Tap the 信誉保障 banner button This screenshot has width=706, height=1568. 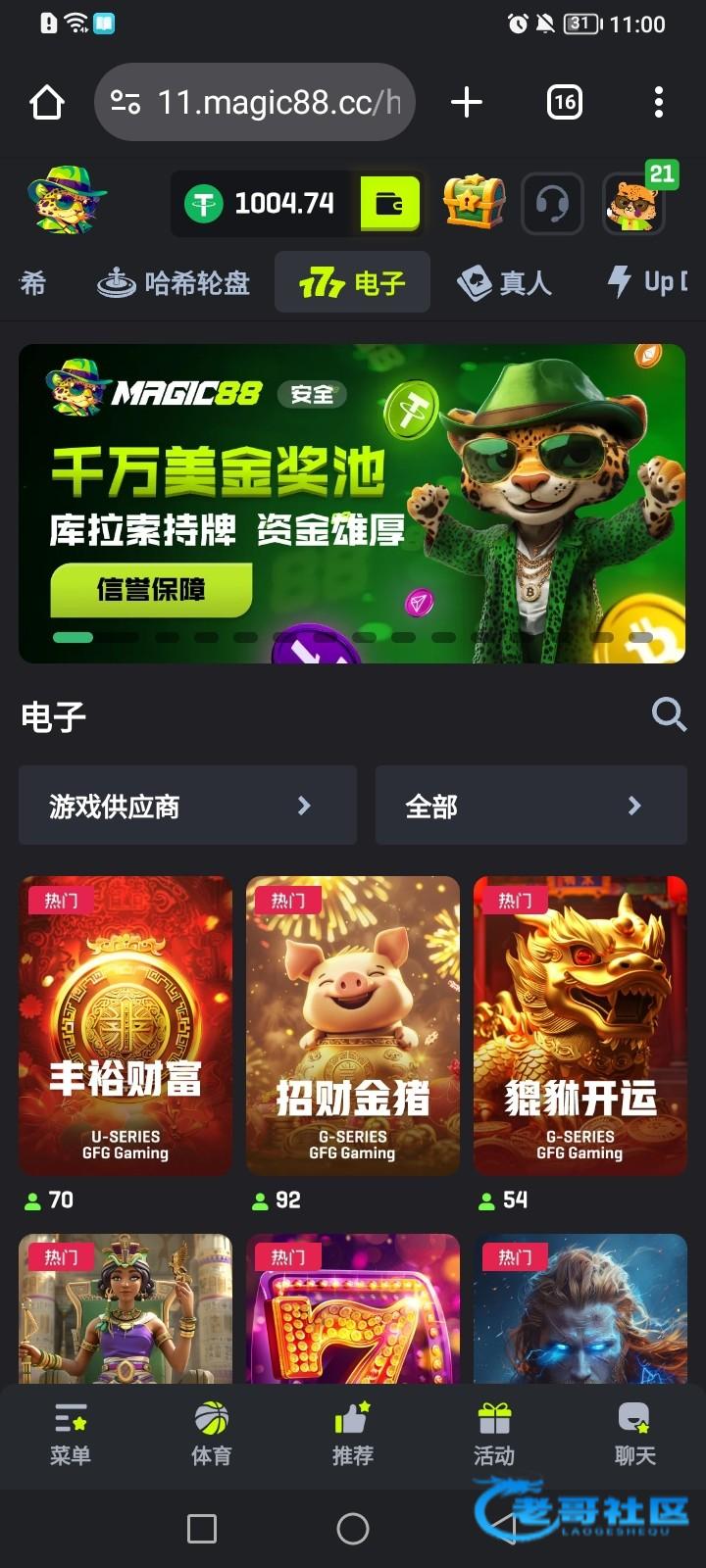(151, 590)
